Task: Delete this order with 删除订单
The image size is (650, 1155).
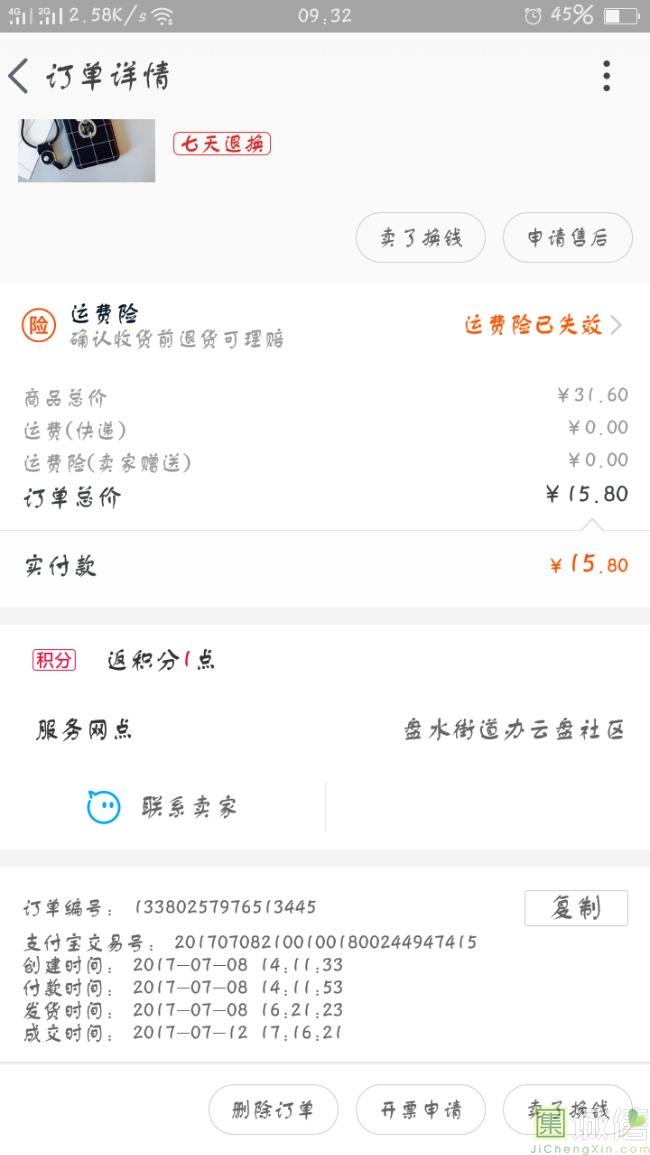Action: pyautogui.click(x=273, y=1110)
